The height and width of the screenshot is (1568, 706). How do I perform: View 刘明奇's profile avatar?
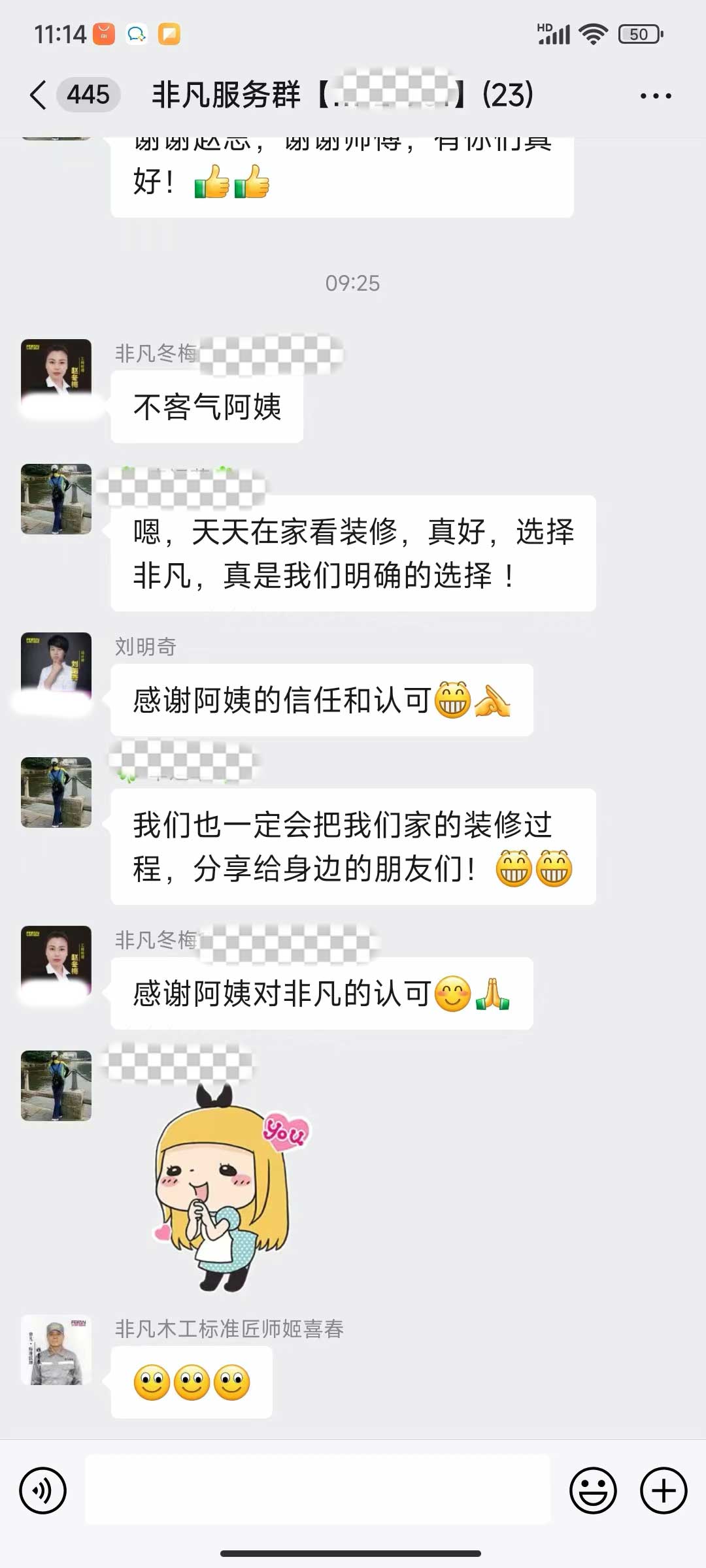point(56,667)
